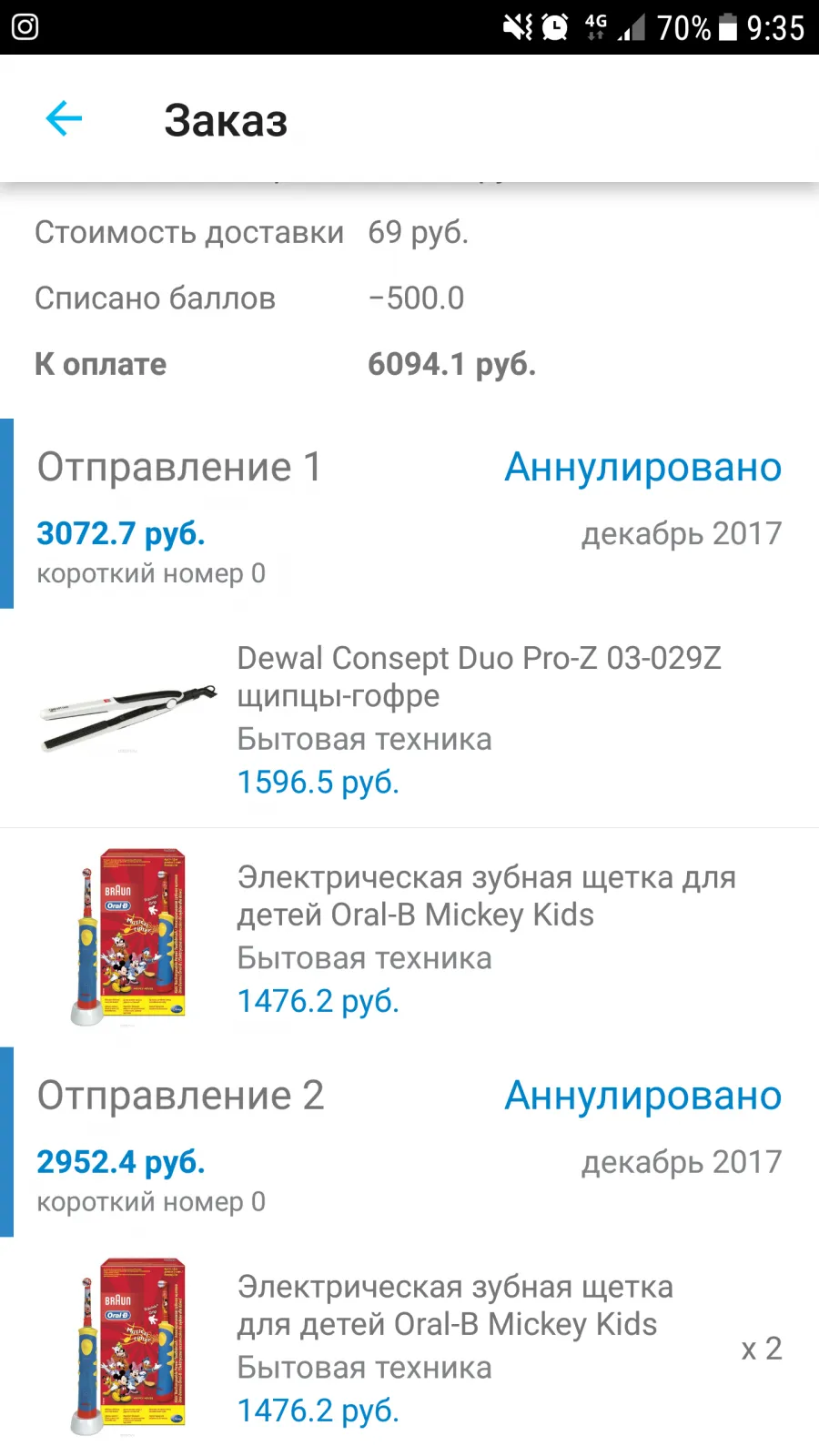
Task: Open Отправление 1 shipment details
Action: [409, 514]
